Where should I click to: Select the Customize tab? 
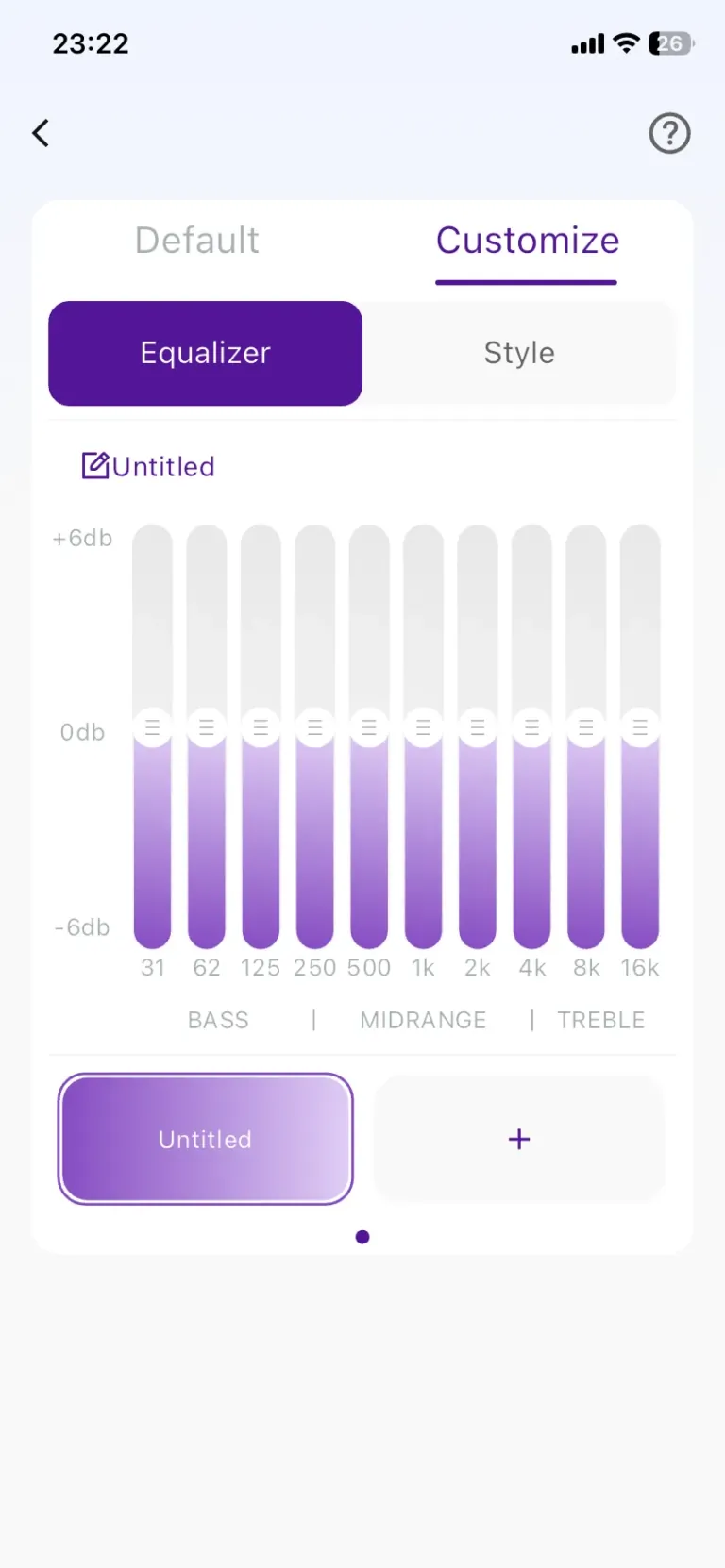click(527, 241)
